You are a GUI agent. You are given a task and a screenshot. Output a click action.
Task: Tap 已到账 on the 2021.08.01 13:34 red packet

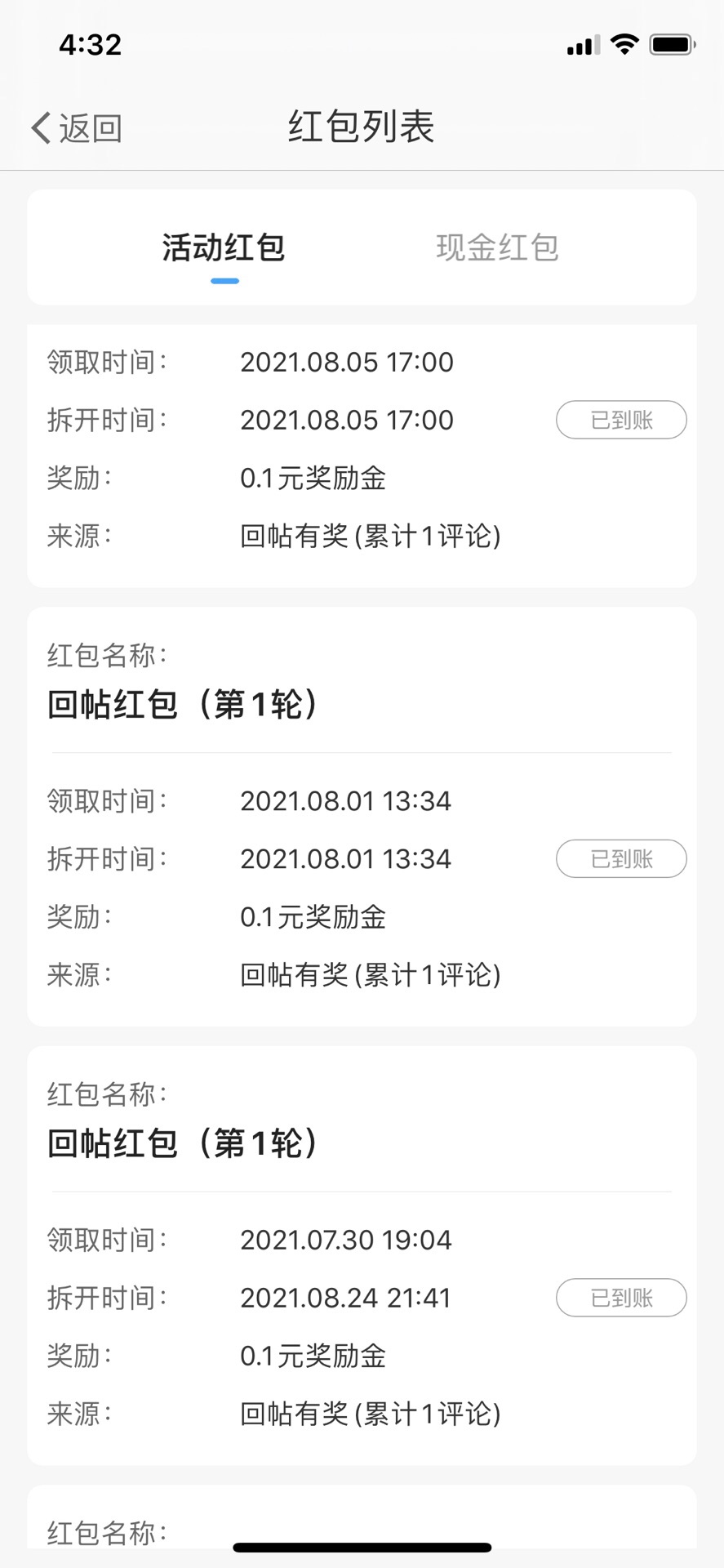tap(621, 858)
